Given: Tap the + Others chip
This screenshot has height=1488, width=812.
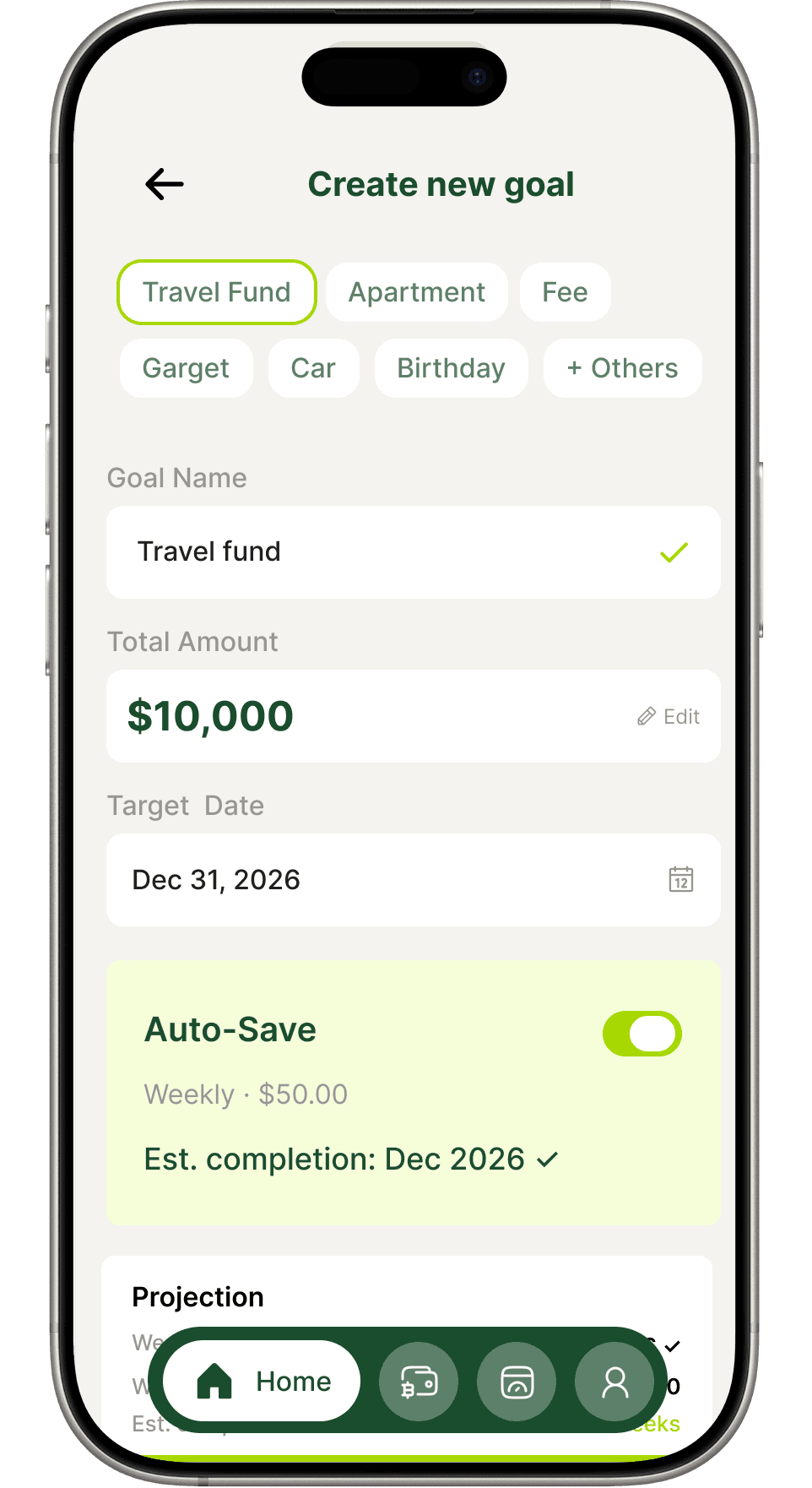Looking at the screenshot, I should [622, 368].
